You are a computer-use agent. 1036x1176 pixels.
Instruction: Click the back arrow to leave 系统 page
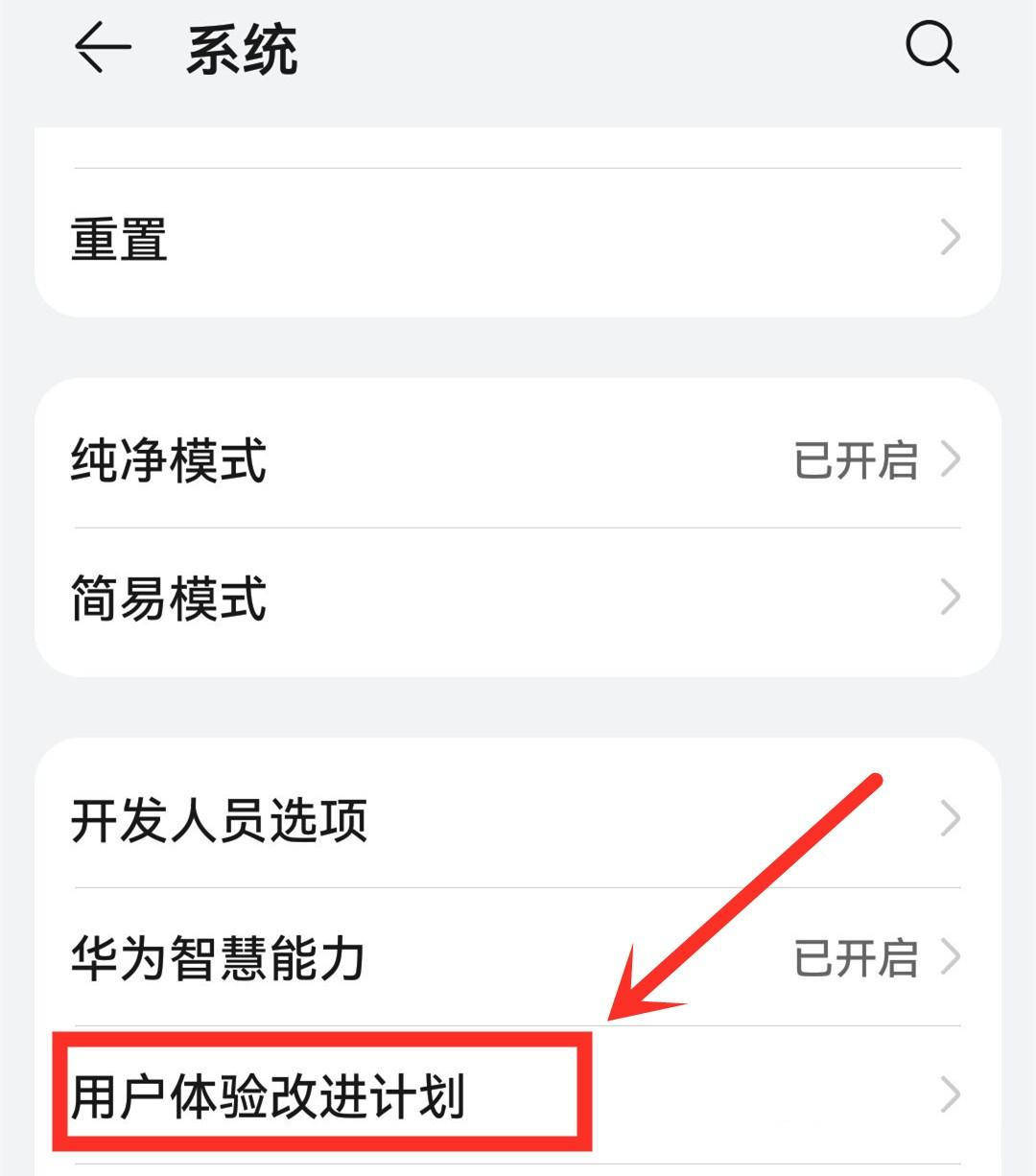click(x=99, y=50)
